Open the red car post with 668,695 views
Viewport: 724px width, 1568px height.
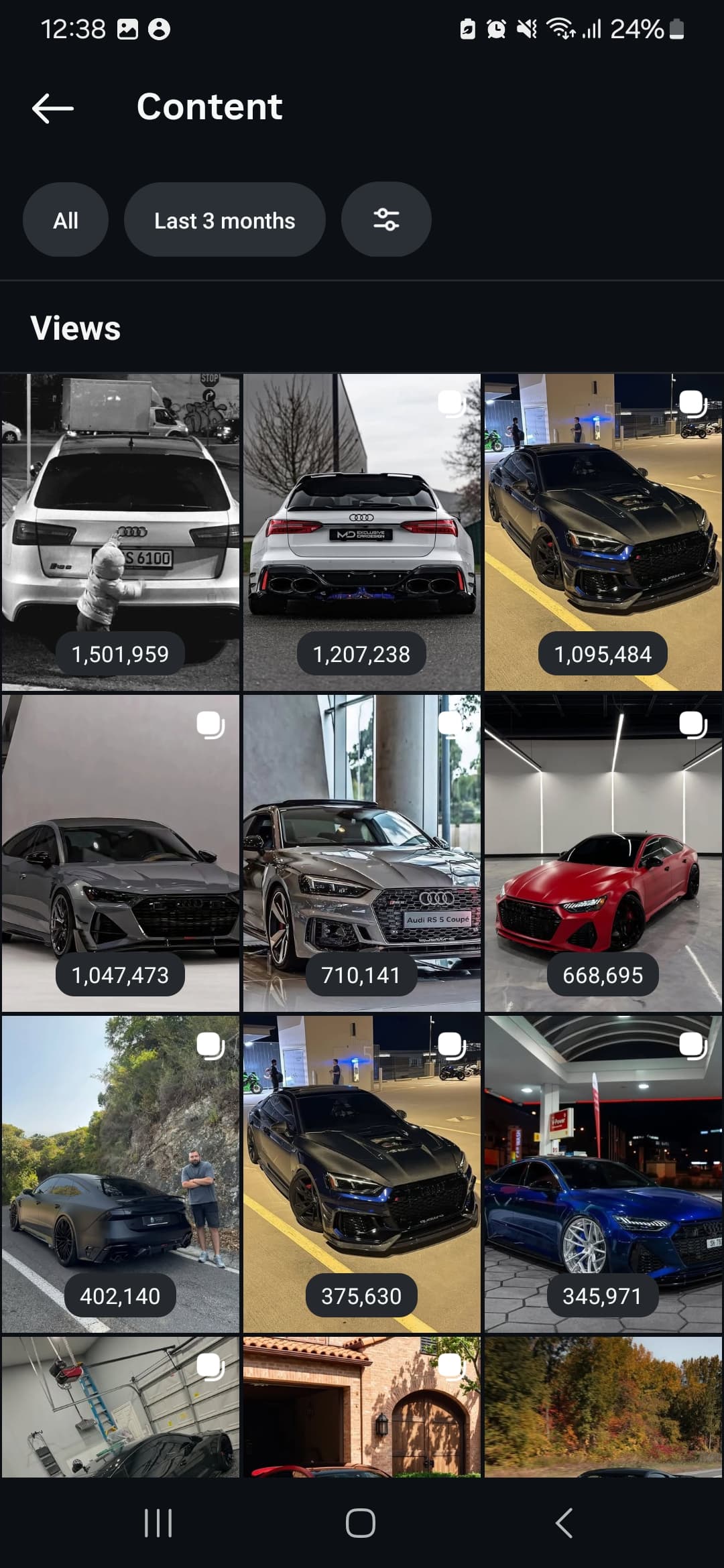click(x=603, y=853)
